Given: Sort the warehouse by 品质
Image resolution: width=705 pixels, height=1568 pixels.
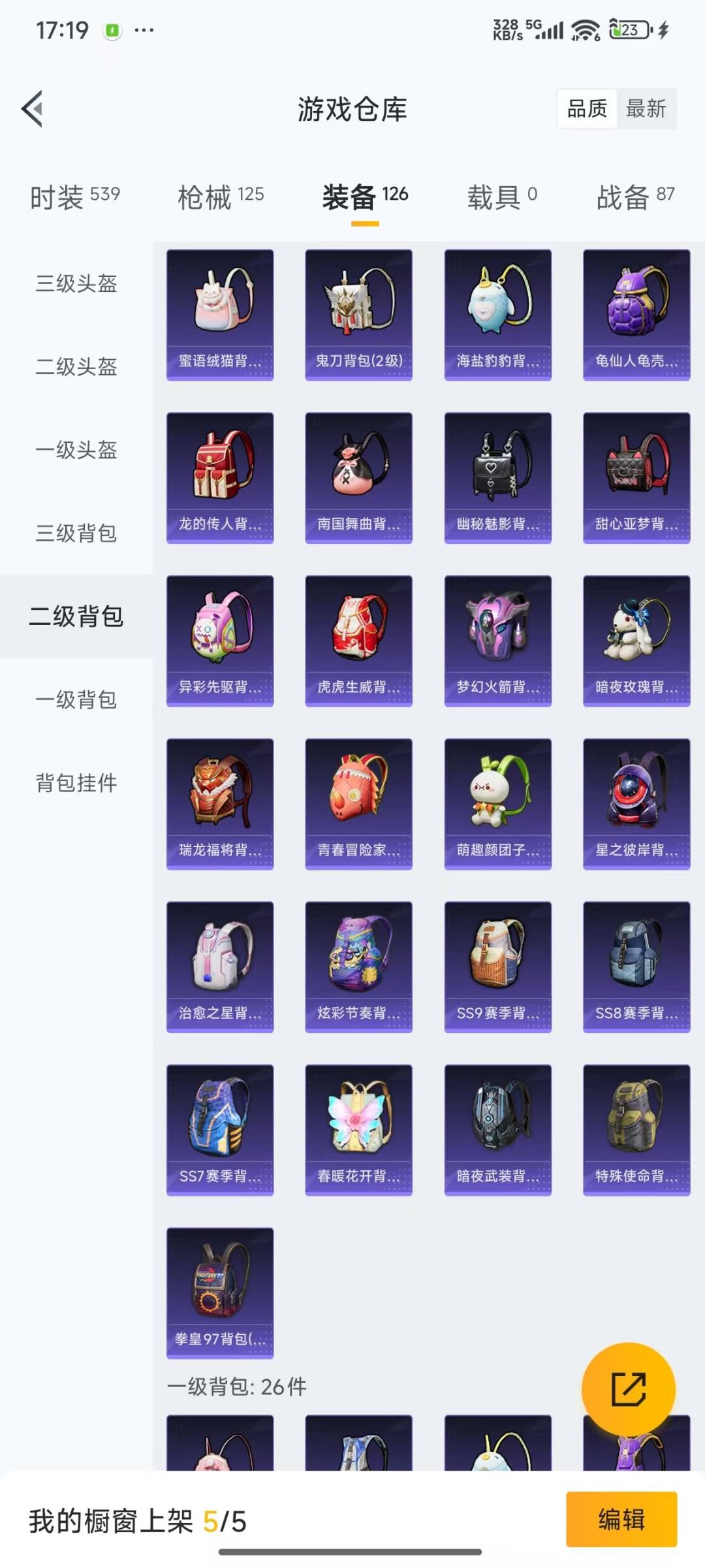Looking at the screenshot, I should coord(587,108).
